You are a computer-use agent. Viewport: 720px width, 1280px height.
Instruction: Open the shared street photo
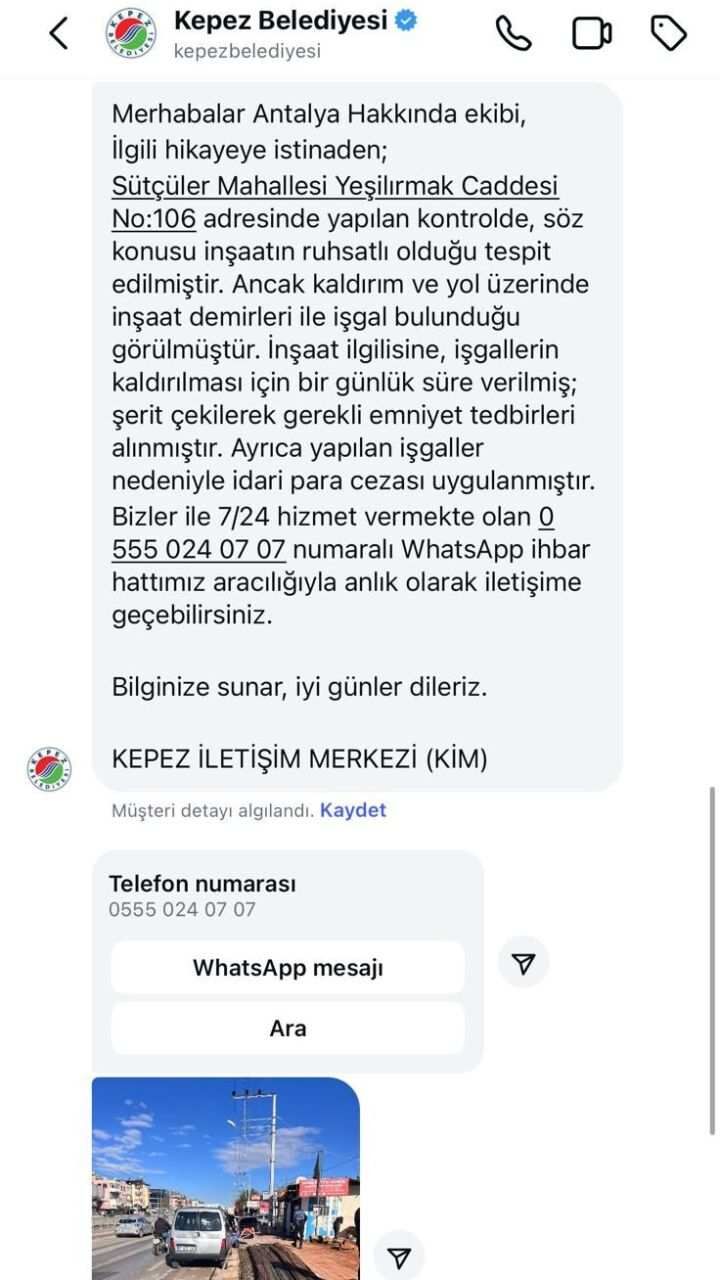click(225, 1180)
